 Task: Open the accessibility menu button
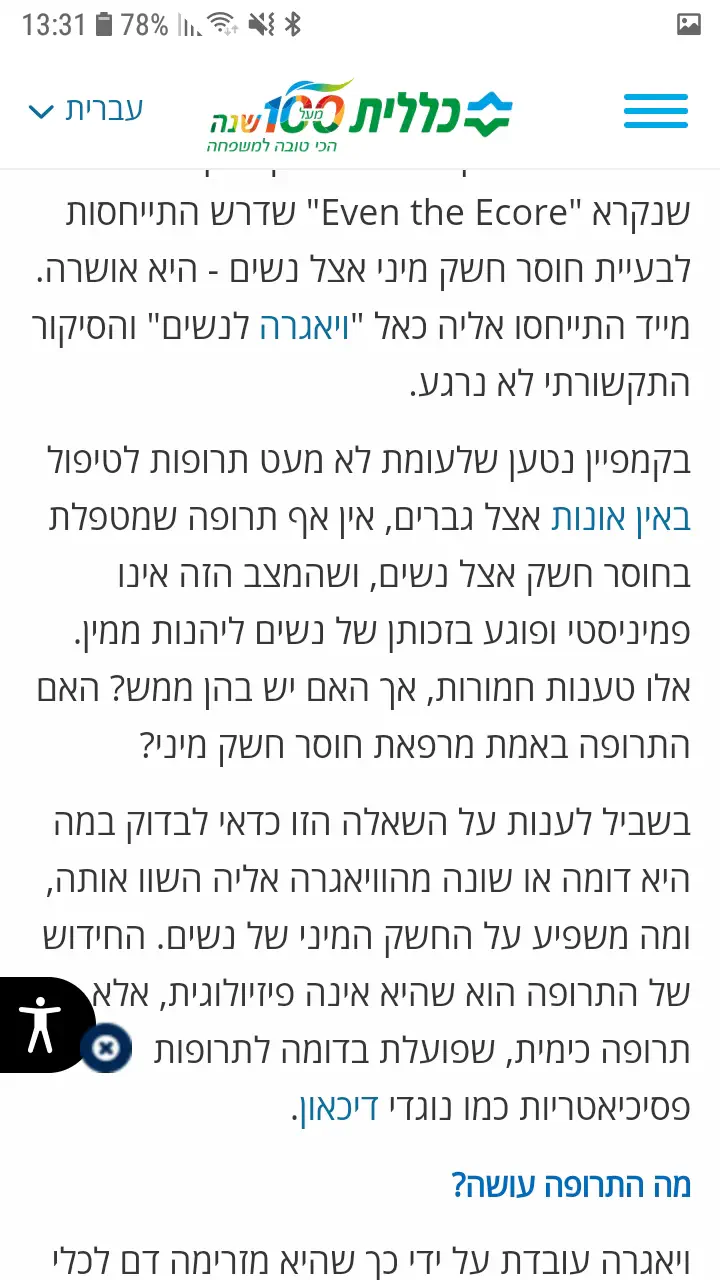(x=42, y=1024)
